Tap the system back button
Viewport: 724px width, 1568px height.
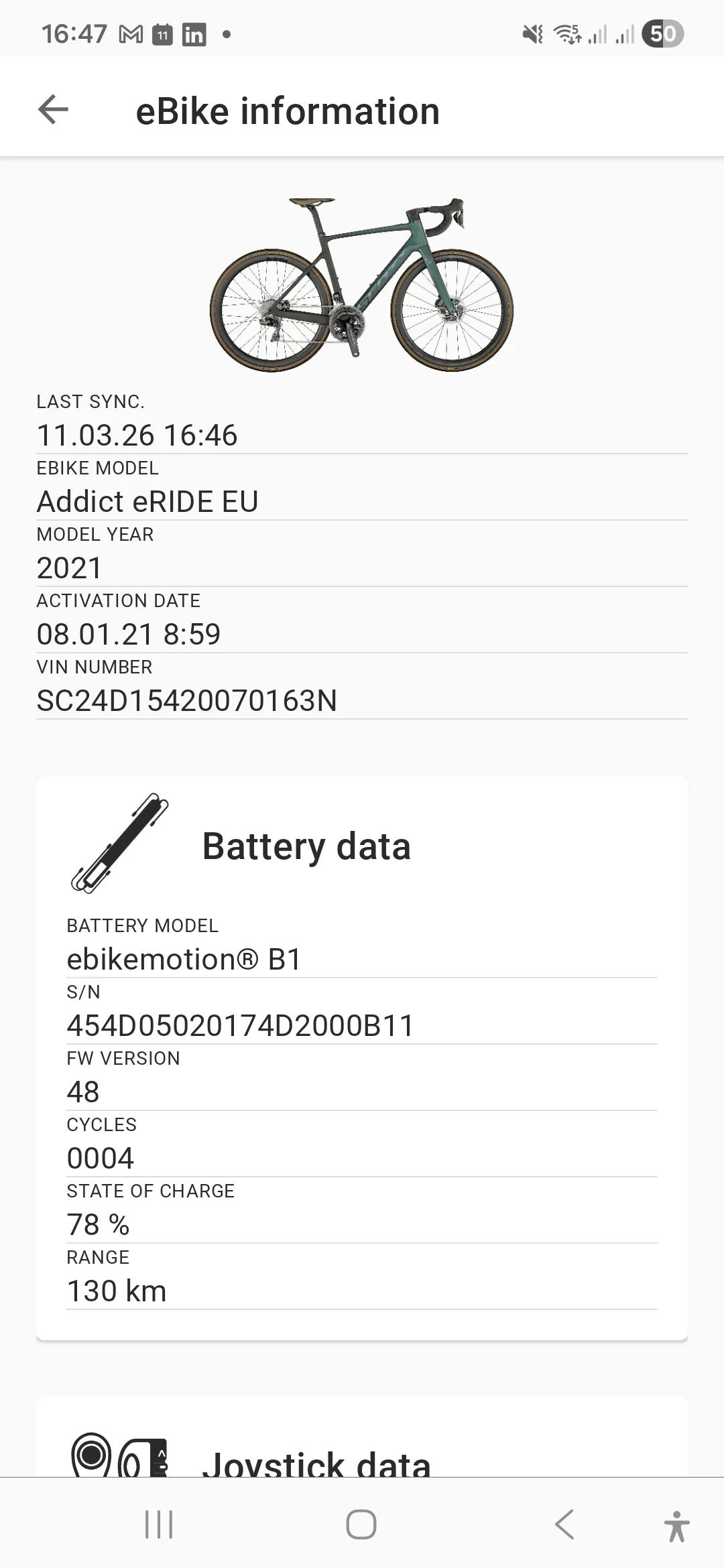click(x=564, y=1524)
